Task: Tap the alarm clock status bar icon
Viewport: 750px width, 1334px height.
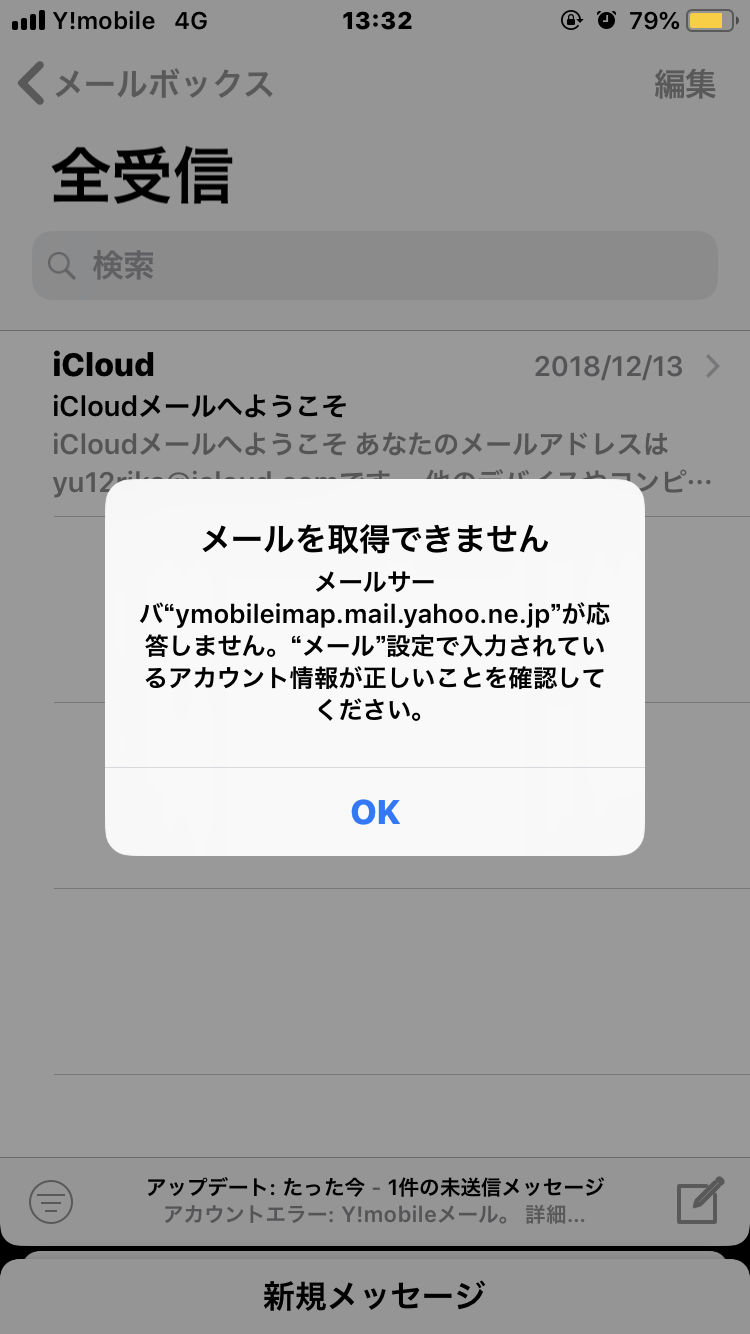Action: pyautogui.click(x=608, y=19)
